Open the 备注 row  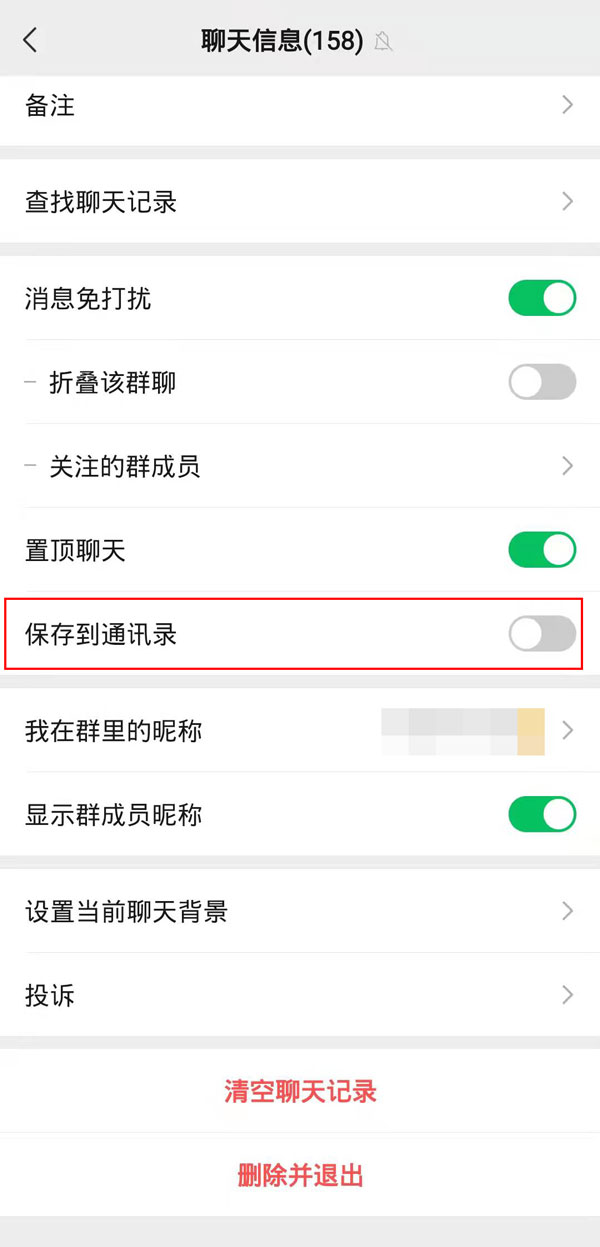point(300,105)
